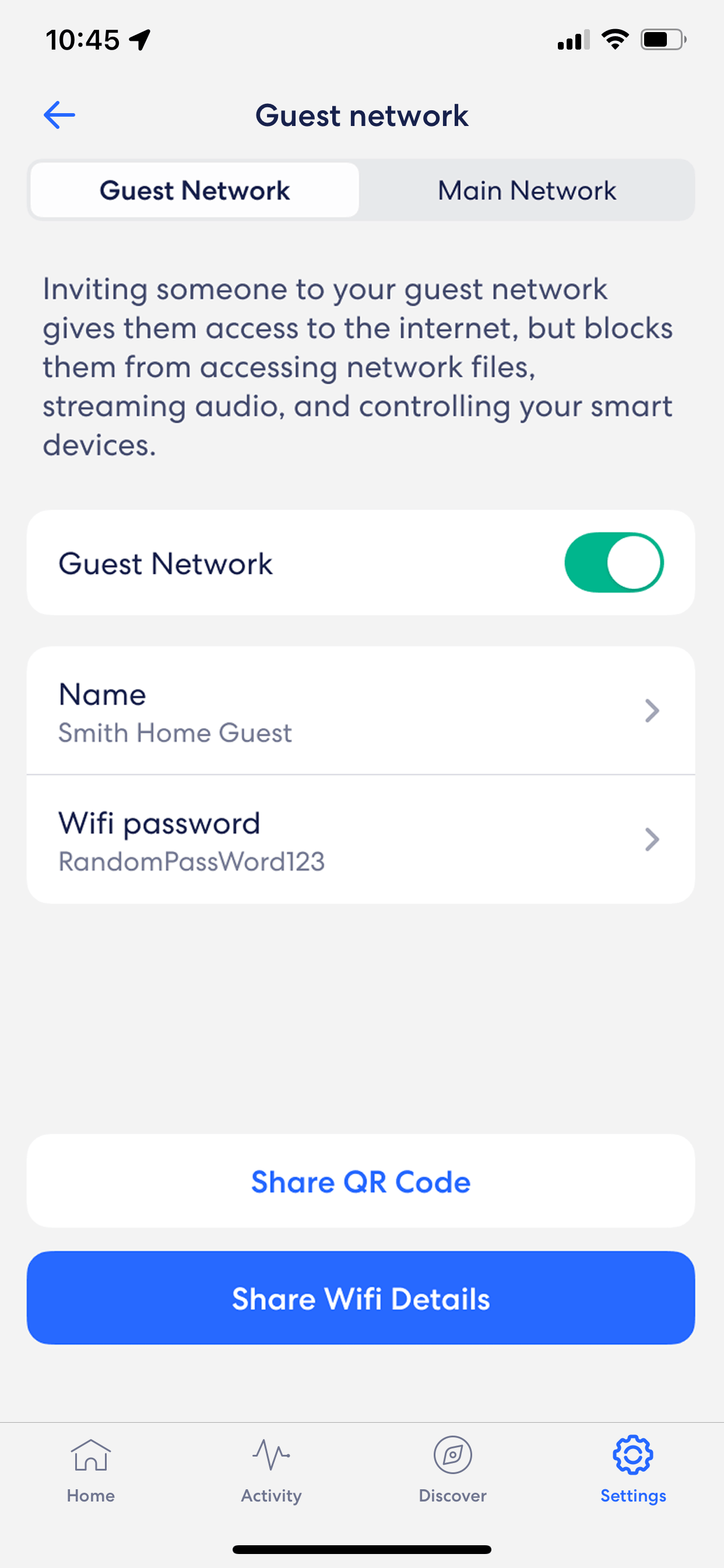Switch to the Main Network segment
This screenshot has width=724, height=1568.
pyautogui.click(x=526, y=191)
